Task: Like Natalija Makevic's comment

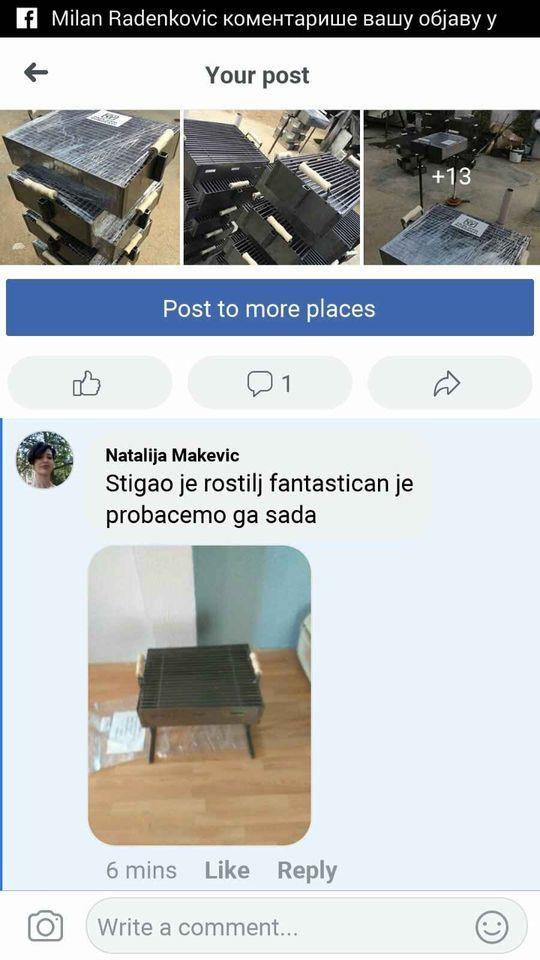Action: pos(227,870)
